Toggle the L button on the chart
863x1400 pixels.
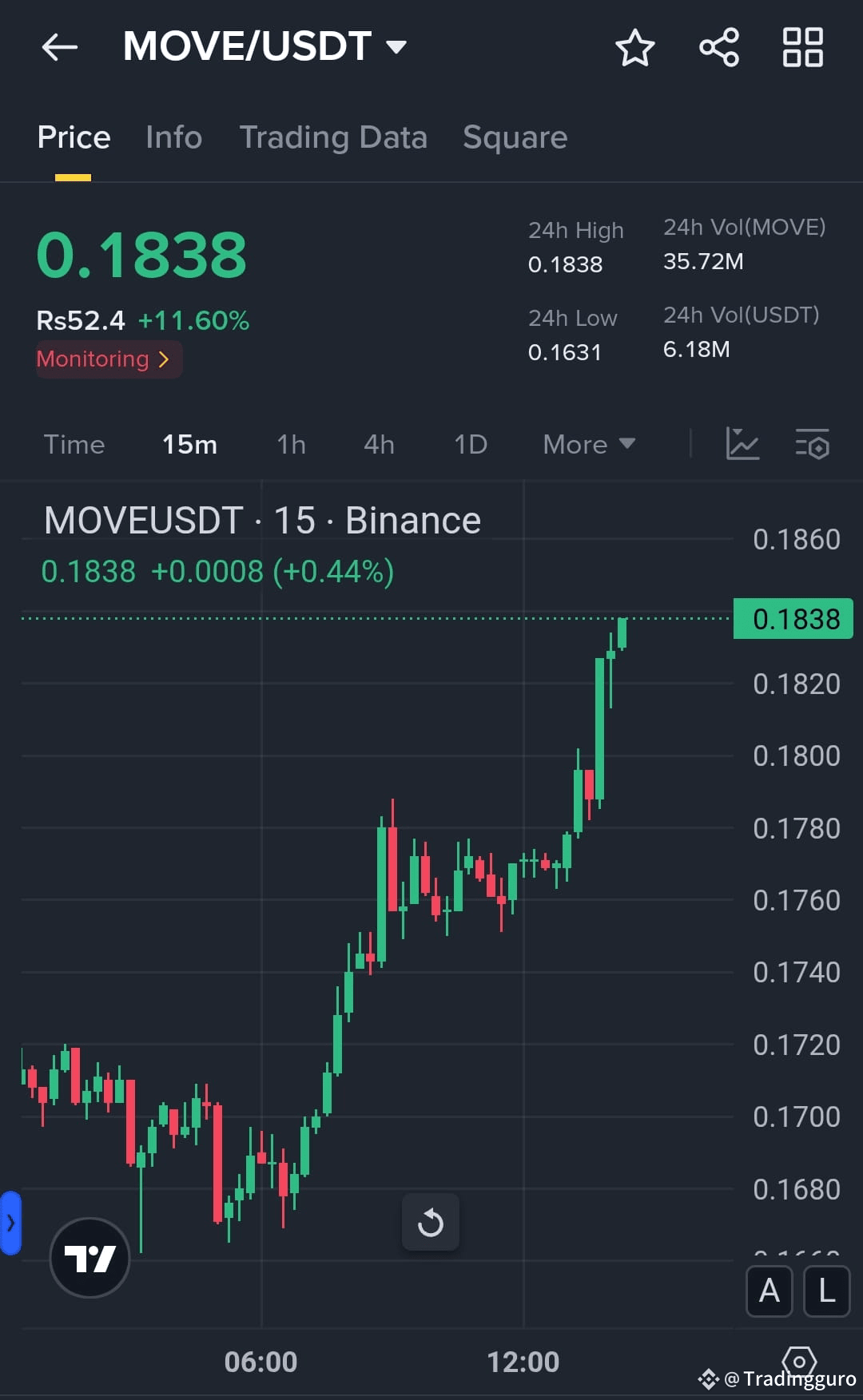[x=825, y=1291]
